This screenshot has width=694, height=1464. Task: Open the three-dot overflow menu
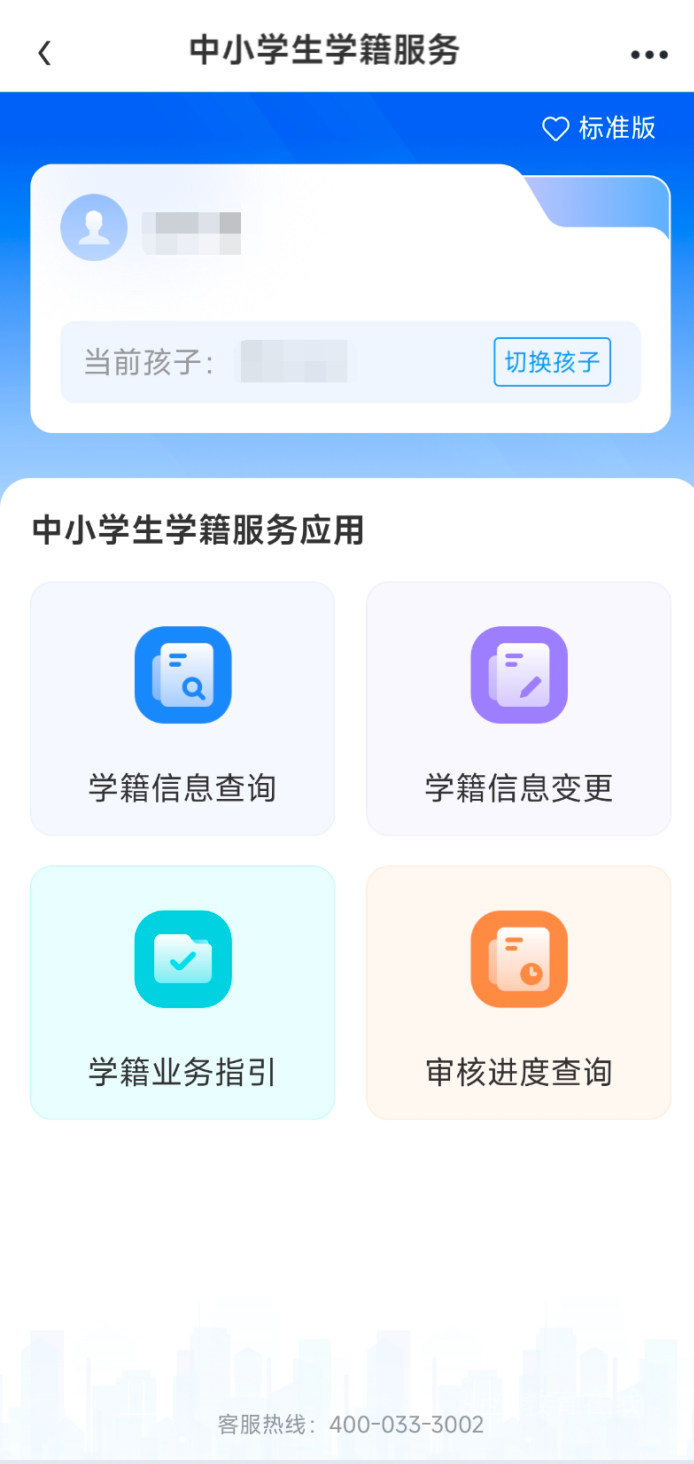coord(649,55)
